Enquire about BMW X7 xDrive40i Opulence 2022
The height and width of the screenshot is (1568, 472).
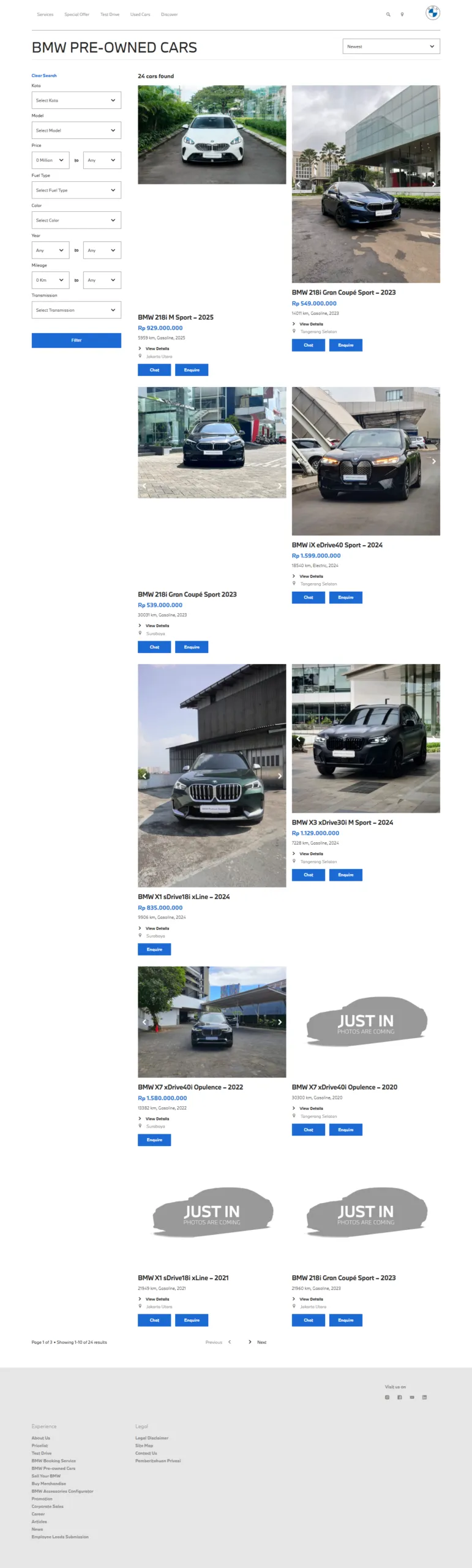pyautogui.click(x=154, y=1140)
